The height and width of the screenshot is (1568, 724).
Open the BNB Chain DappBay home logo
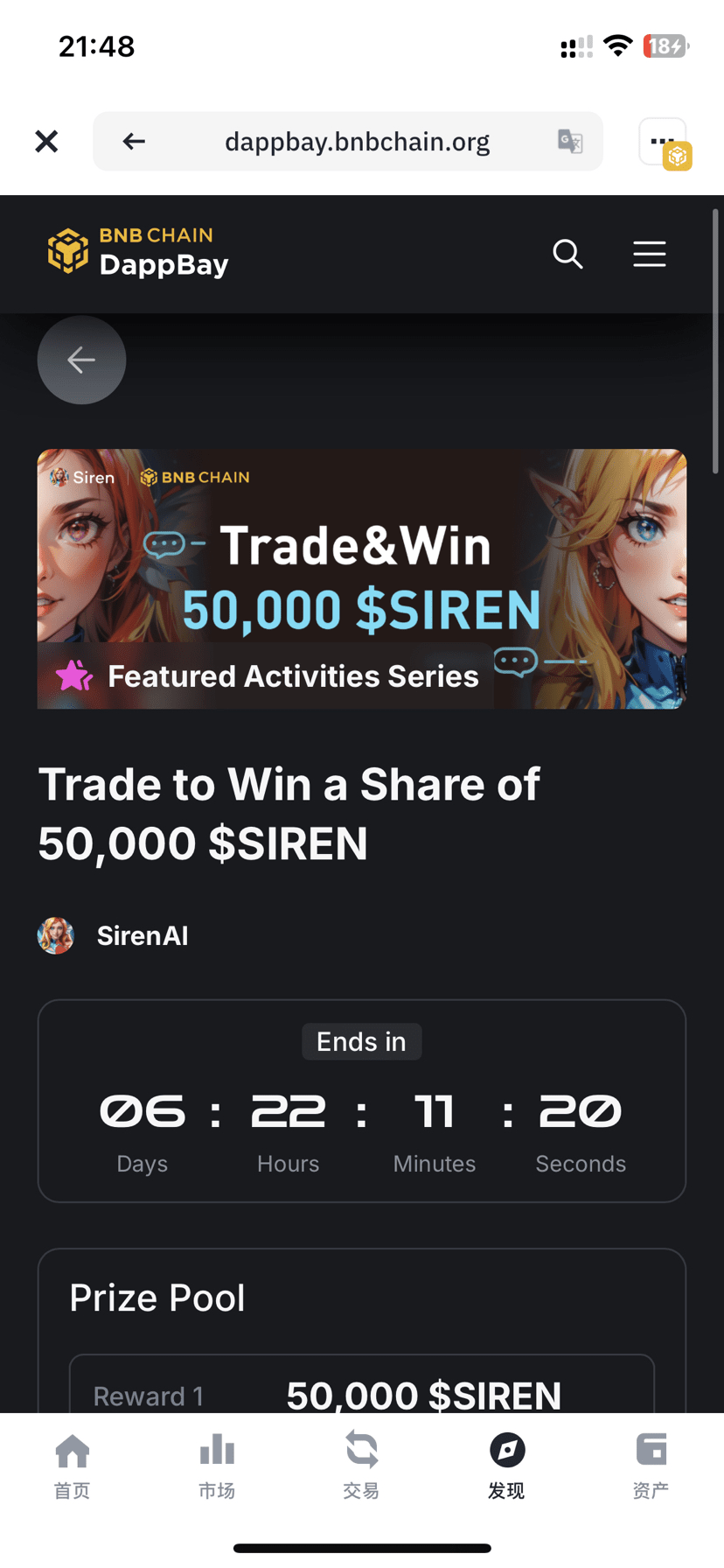138,251
